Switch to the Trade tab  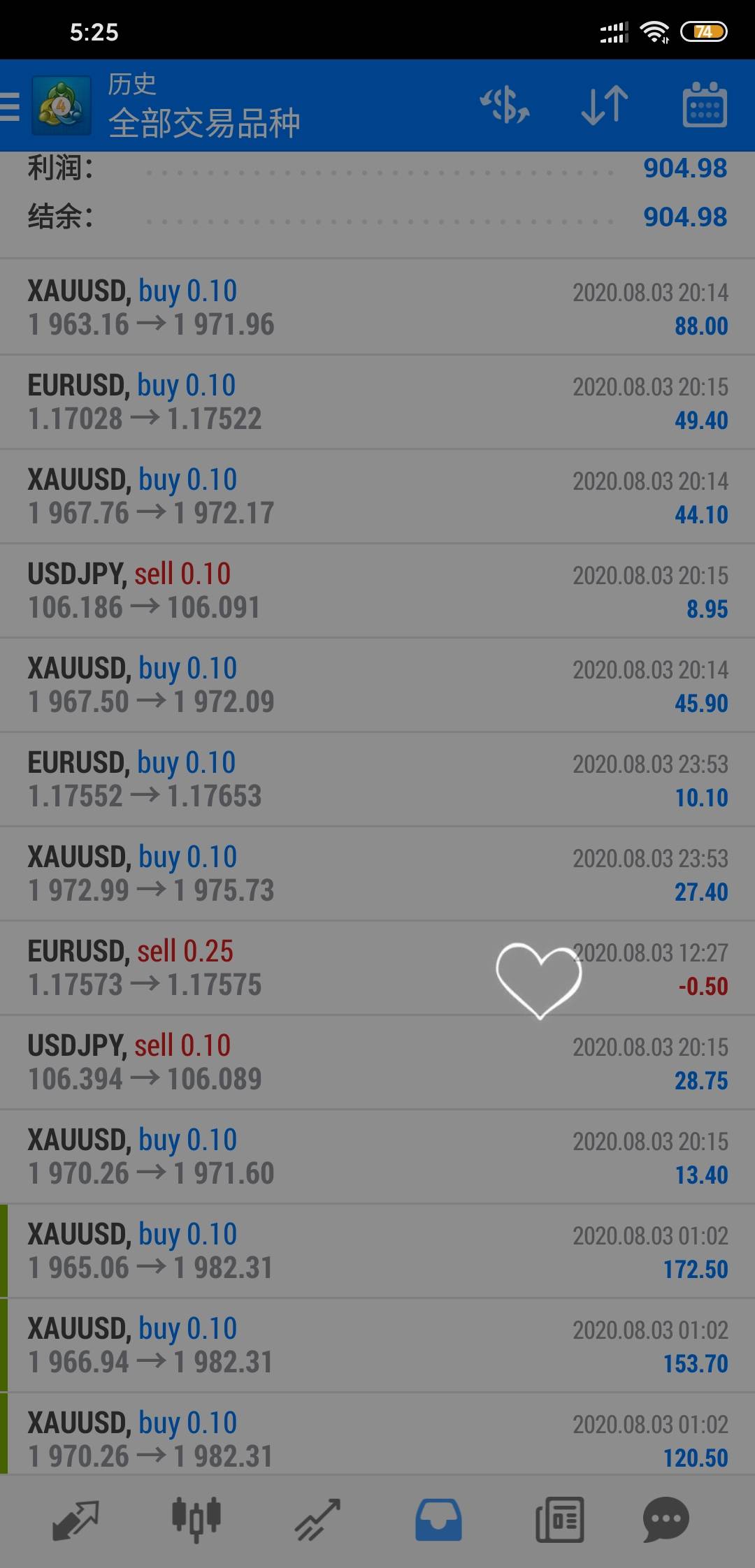(x=318, y=1519)
